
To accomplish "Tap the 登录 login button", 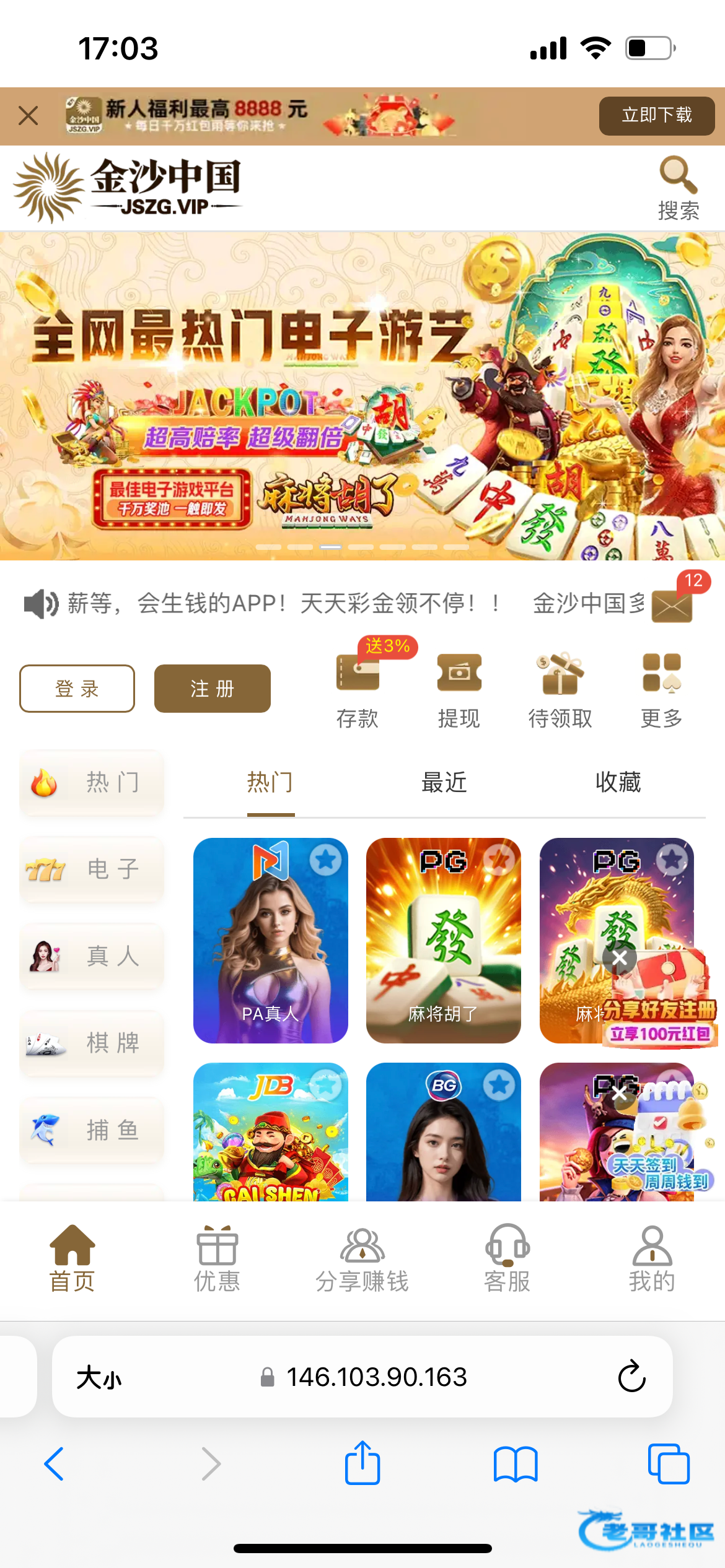I will (x=77, y=689).
